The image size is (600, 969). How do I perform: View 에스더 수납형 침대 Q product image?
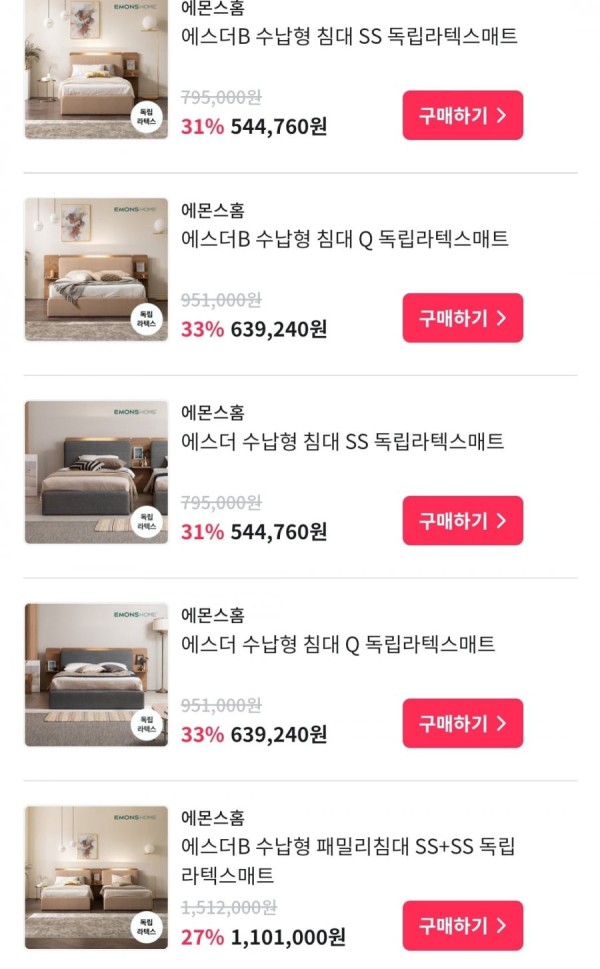click(96, 674)
